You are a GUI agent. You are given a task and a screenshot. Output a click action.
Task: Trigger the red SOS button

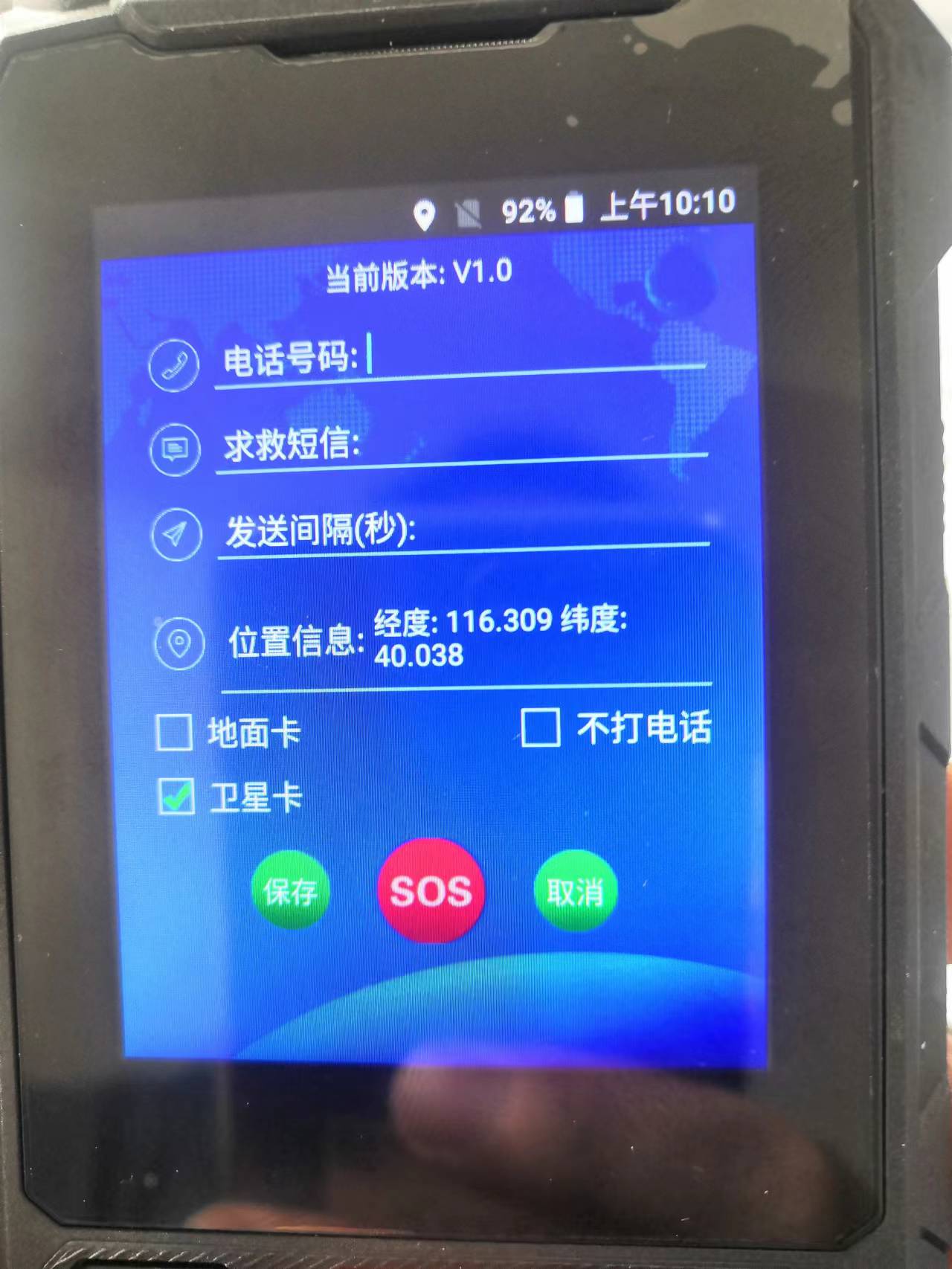[431, 890]
